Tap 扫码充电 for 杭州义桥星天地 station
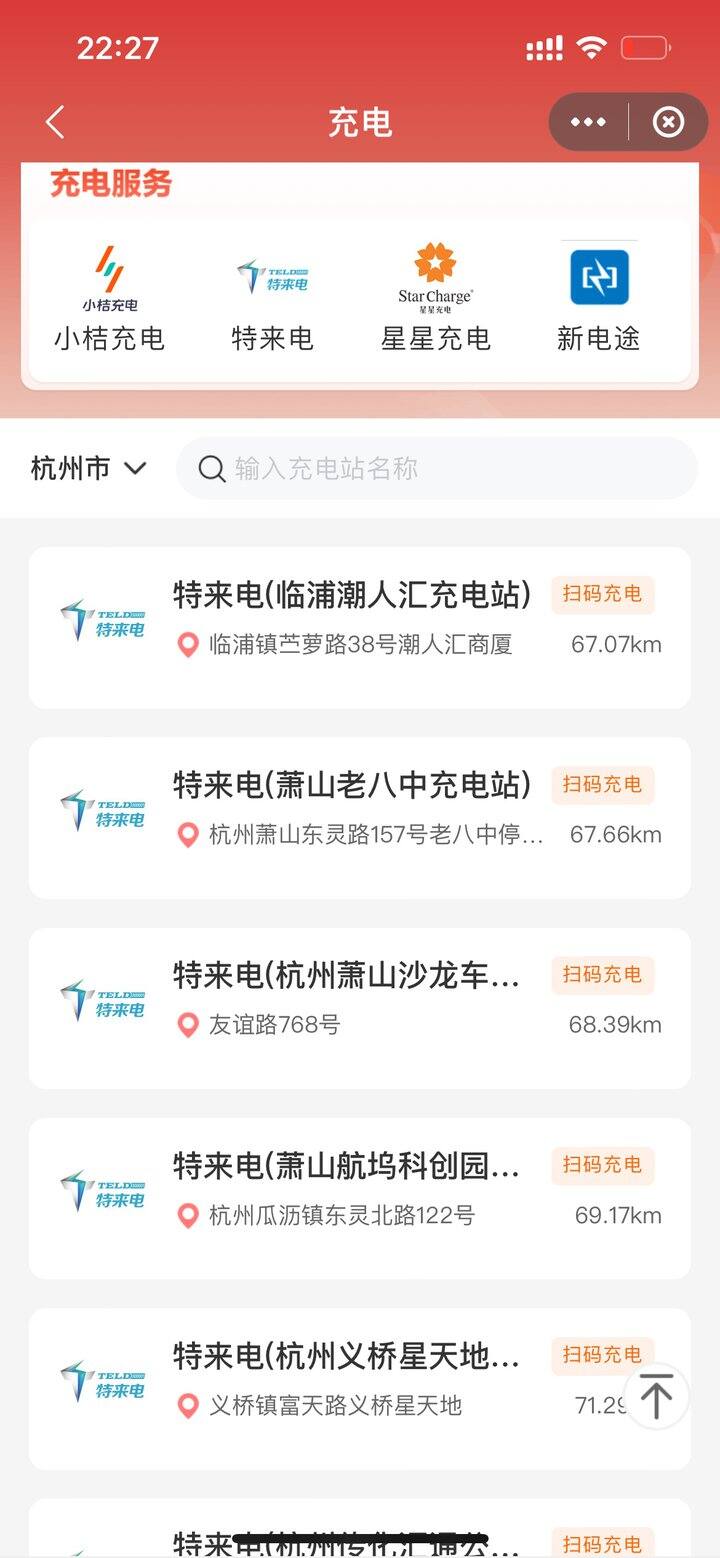The height and width of the screenshot is (1558, 720). coord(602,1354)
